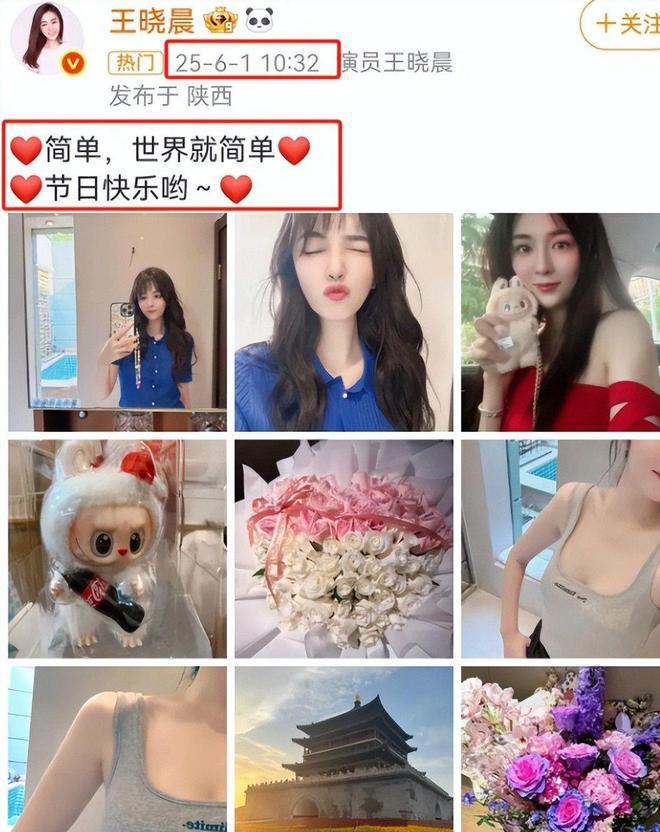660x832 pixels.
Task: Open the shoulder close-up gray top photo
Action: 117,748
